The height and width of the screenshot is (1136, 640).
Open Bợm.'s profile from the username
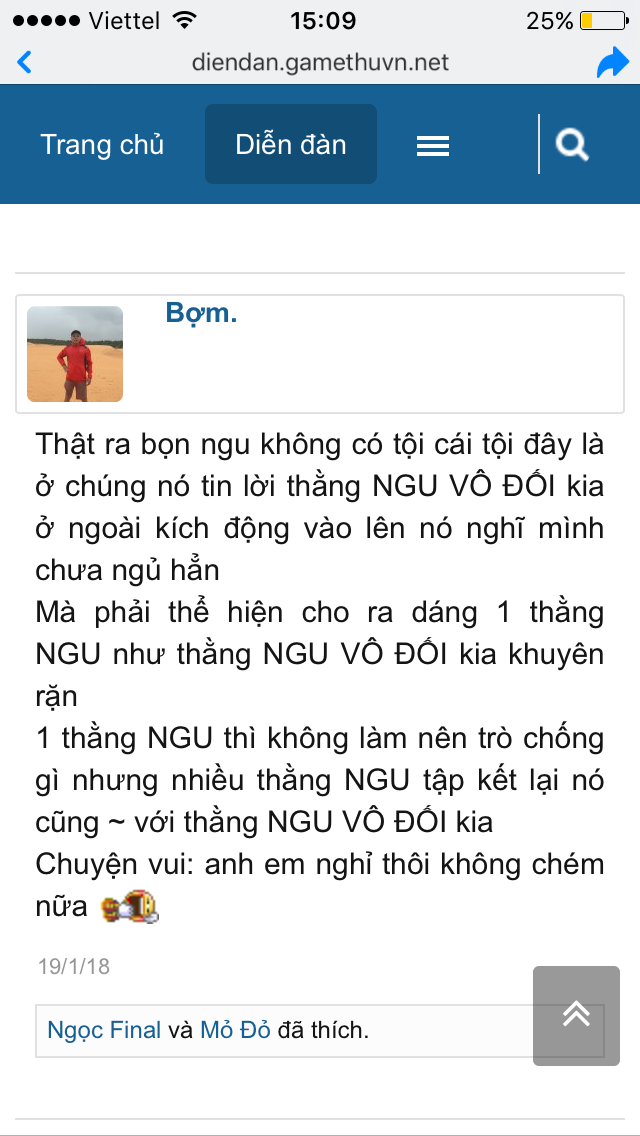pos(201,313)
